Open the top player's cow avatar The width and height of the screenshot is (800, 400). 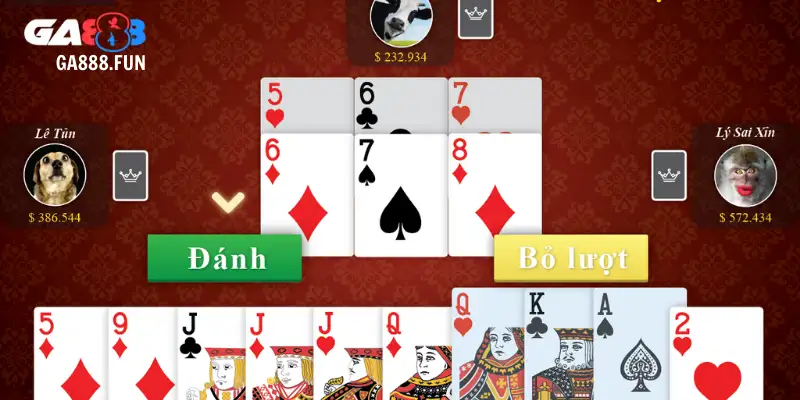pos(401,18)
